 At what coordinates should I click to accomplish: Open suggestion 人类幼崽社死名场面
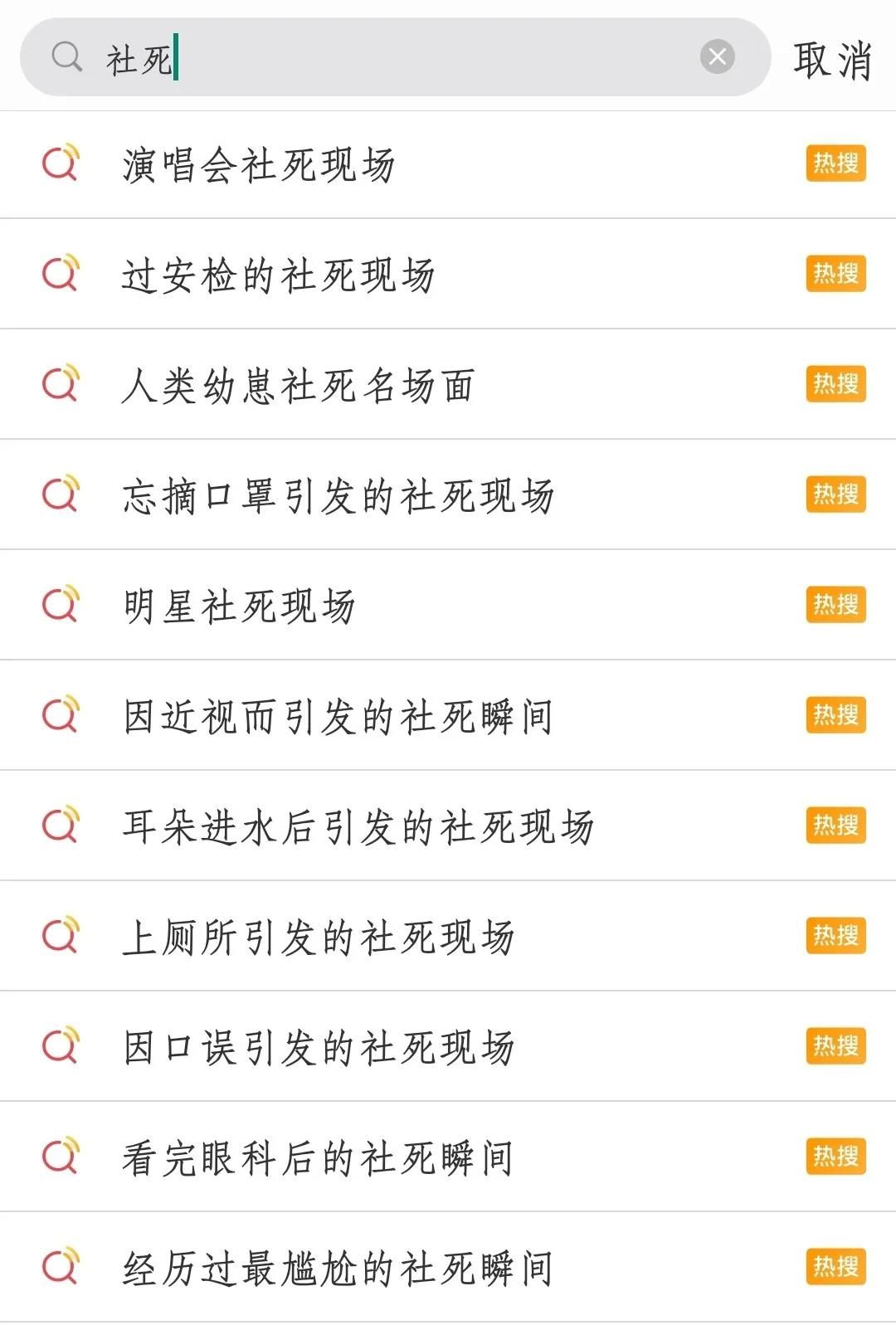(299, 385)
